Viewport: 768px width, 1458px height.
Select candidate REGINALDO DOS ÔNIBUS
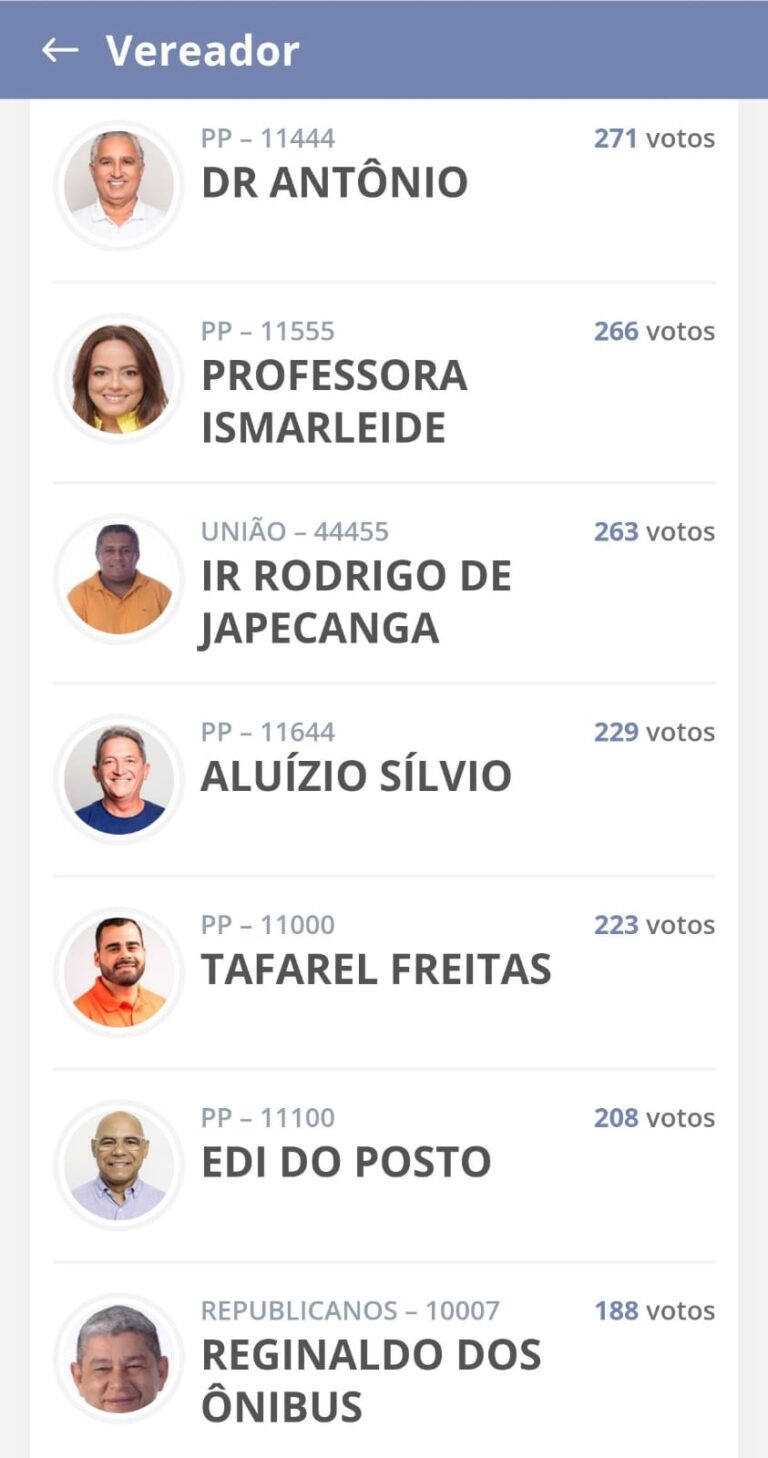click(x=370, y=1380)
